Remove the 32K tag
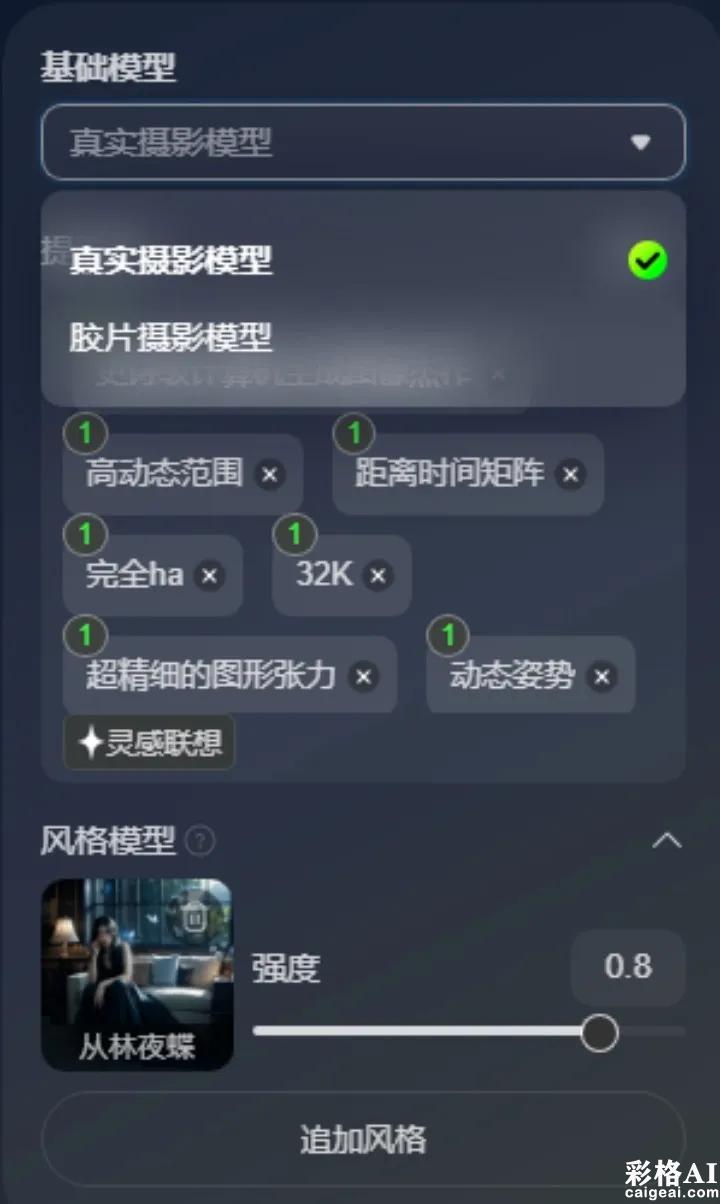720x1204 pixels. point(377,576)
